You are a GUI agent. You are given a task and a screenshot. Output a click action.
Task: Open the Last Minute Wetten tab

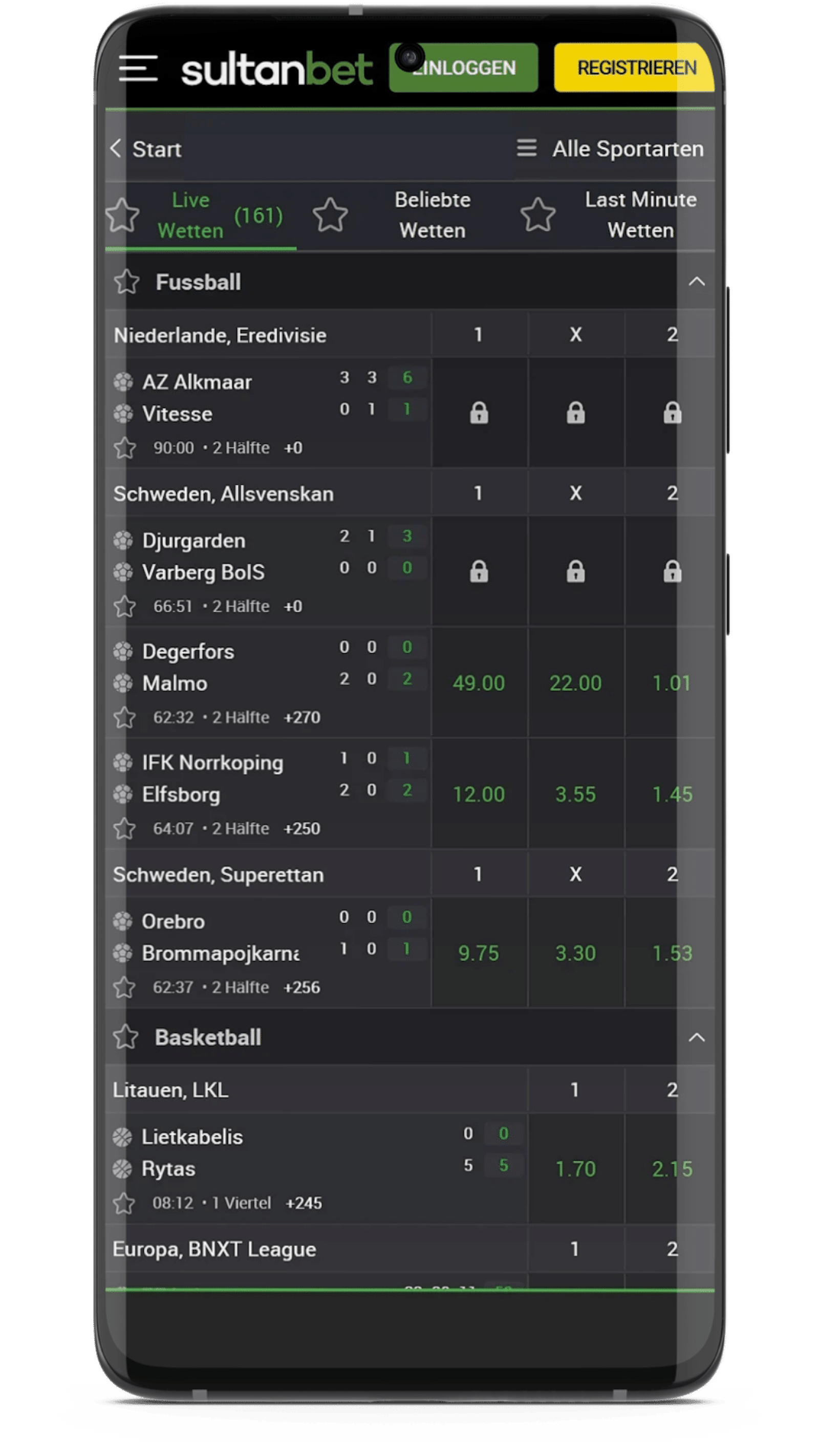tap(640, 215)
